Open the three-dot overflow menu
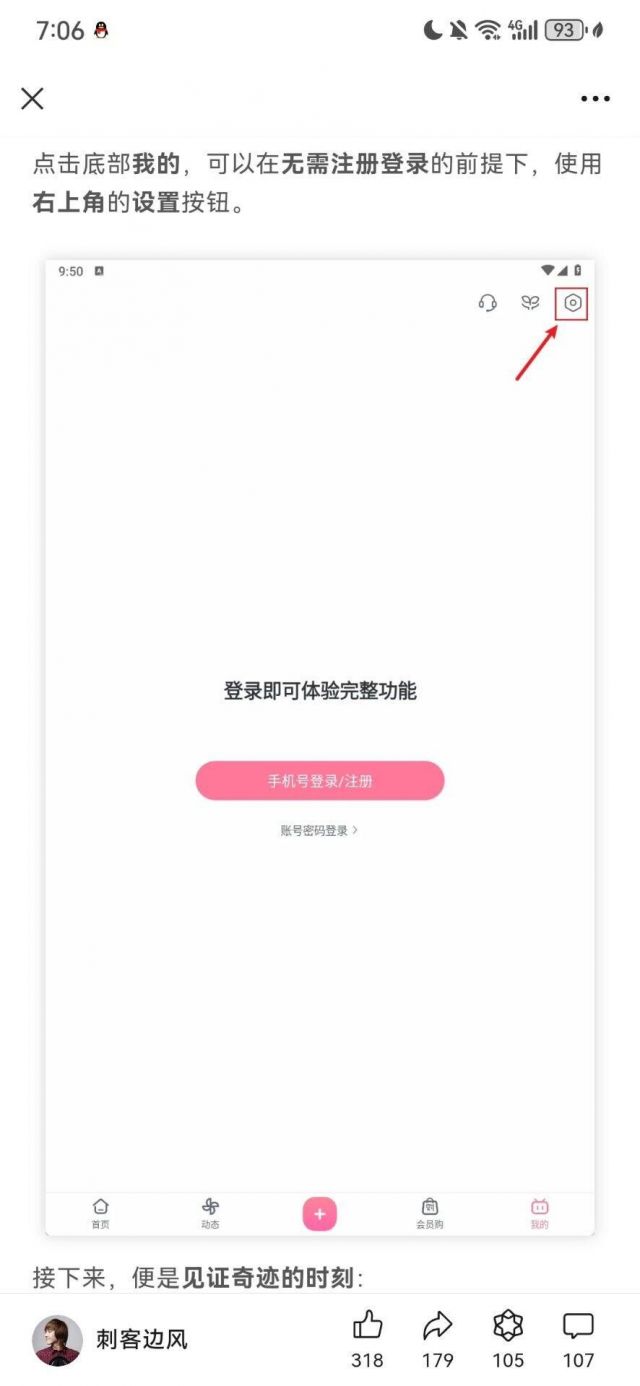 coord(595,98)
